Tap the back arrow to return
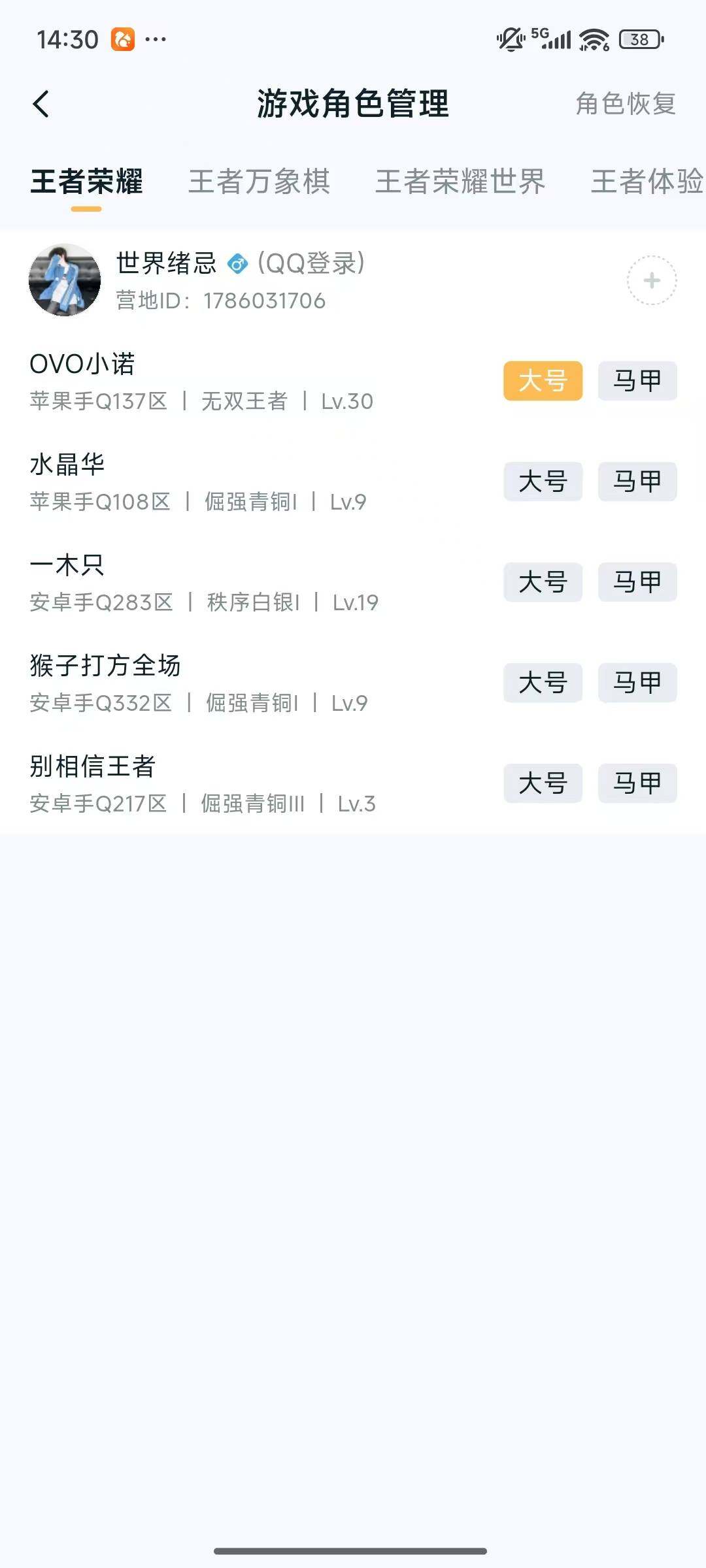706x1568 pixels. click(42, 105)
